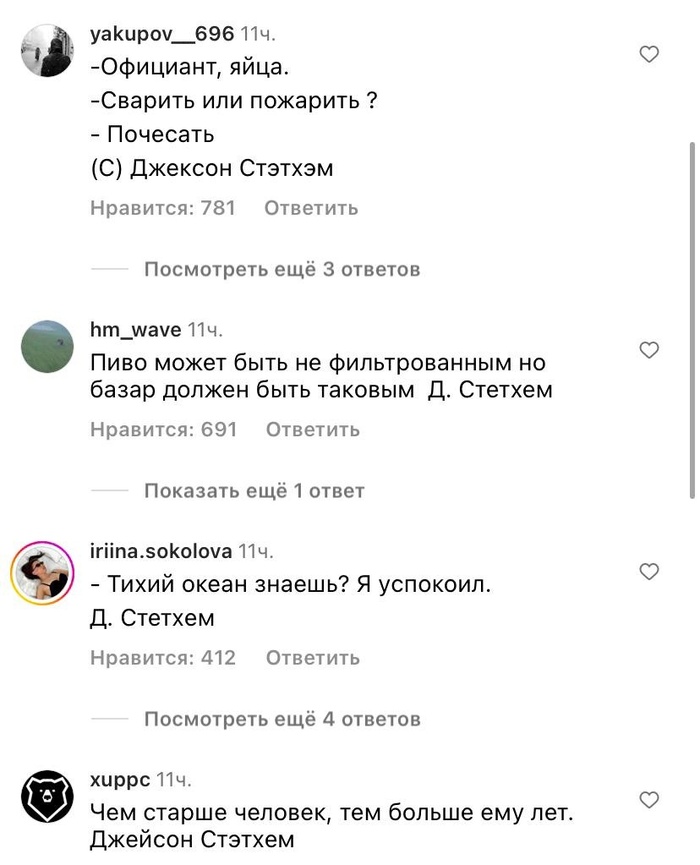The height and width of the screenshot is (865, 700).
Task: Reply to hm_wave's comment
Action: tap(312, 430)
